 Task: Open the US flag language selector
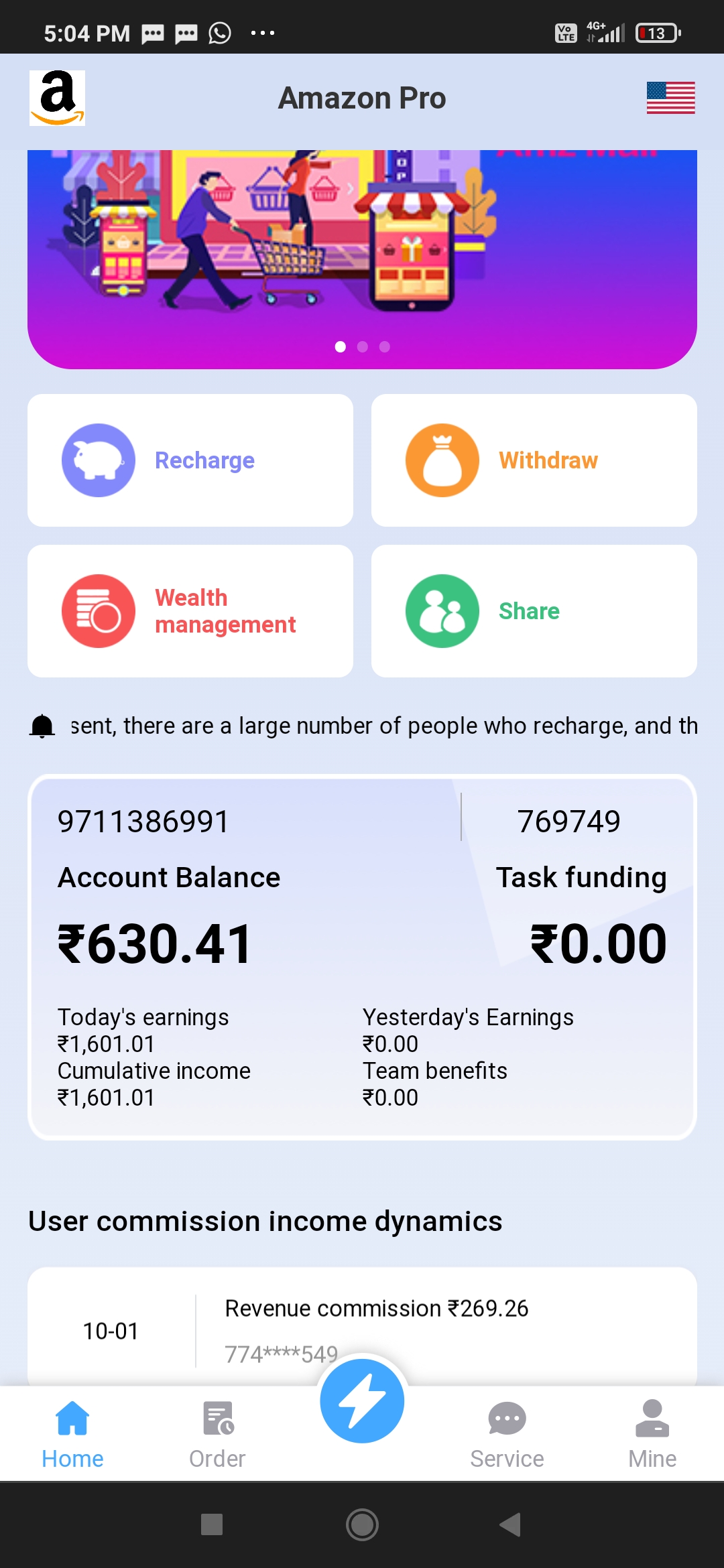coord(670,98)
